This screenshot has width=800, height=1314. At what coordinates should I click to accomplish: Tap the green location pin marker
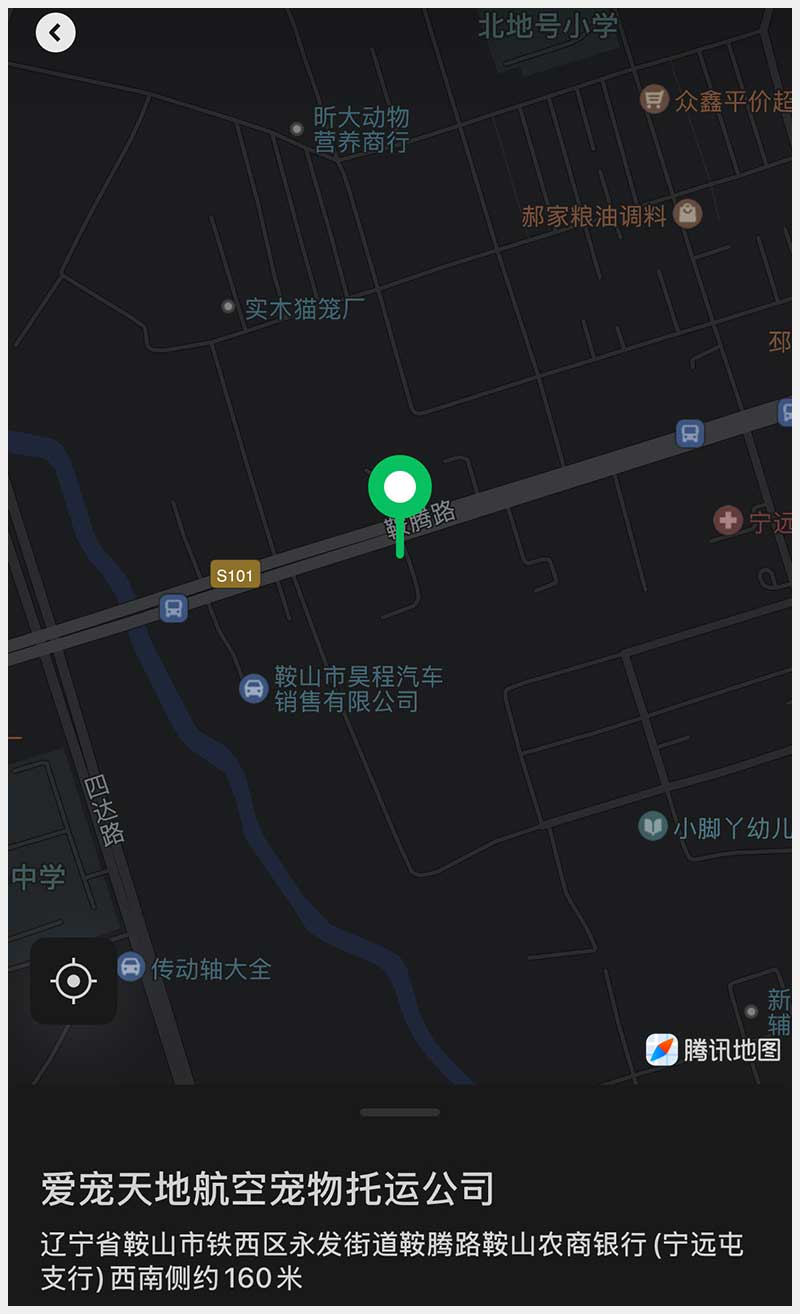coord(400,489)
